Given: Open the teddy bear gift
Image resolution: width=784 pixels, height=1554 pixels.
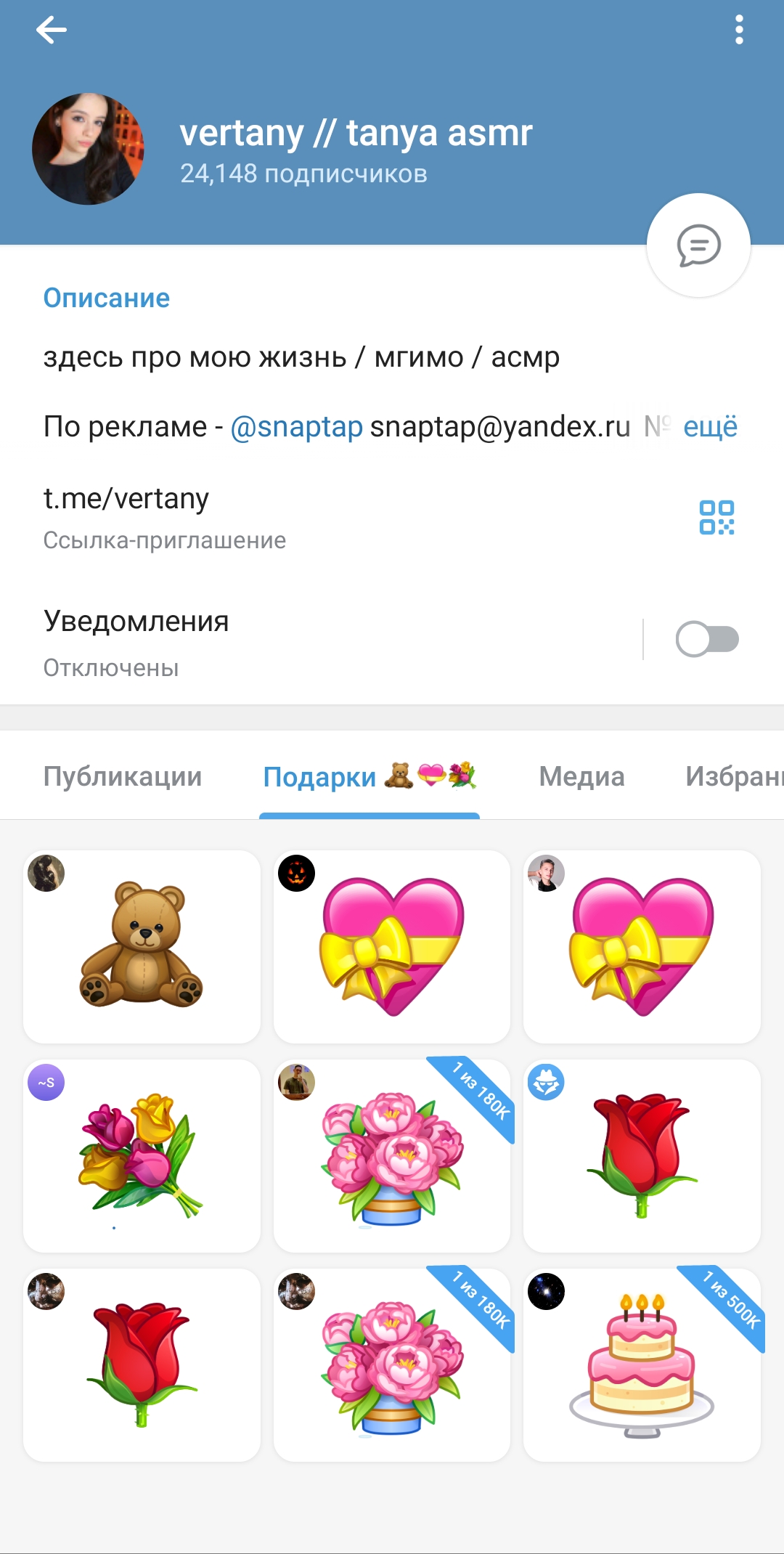Looking at the screenshot, I should coord(142,947).
